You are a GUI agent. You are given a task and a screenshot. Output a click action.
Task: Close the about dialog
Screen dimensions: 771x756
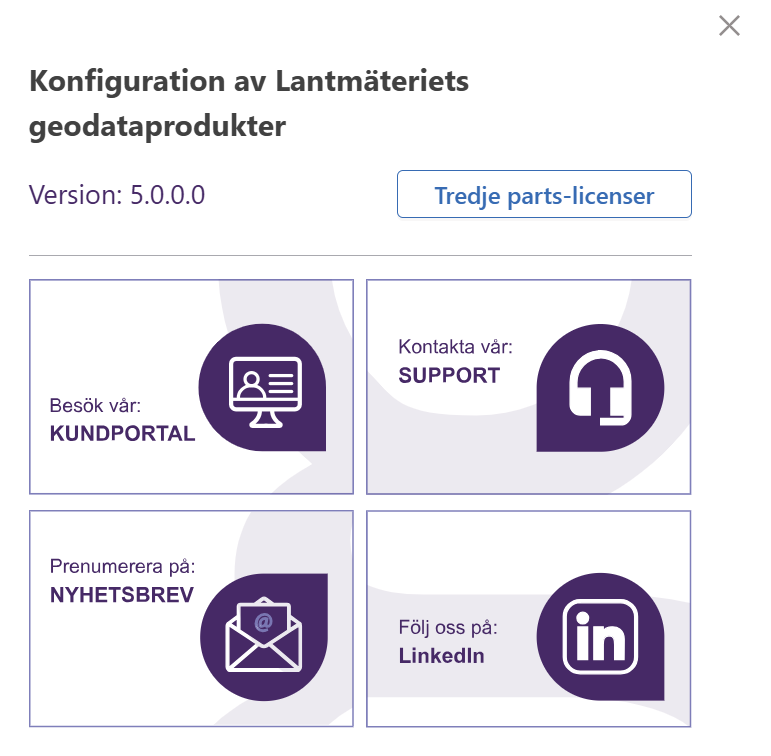coord(729,26)
